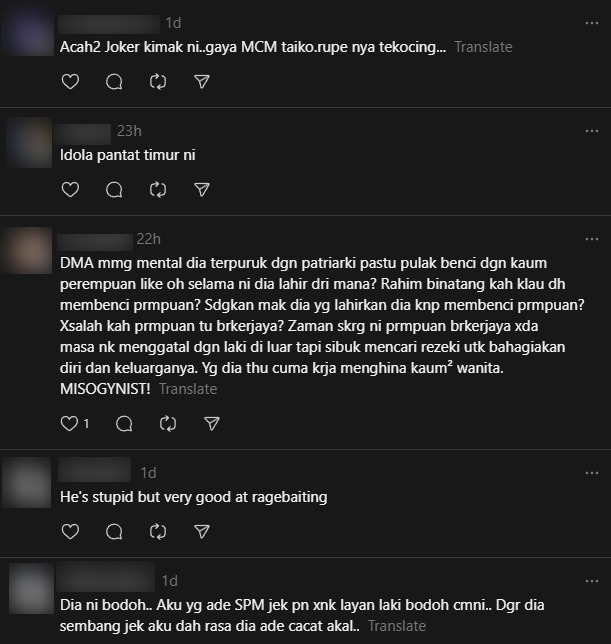Reply to the "Idola pantat timur ni" comment

[x=114, y=189]
